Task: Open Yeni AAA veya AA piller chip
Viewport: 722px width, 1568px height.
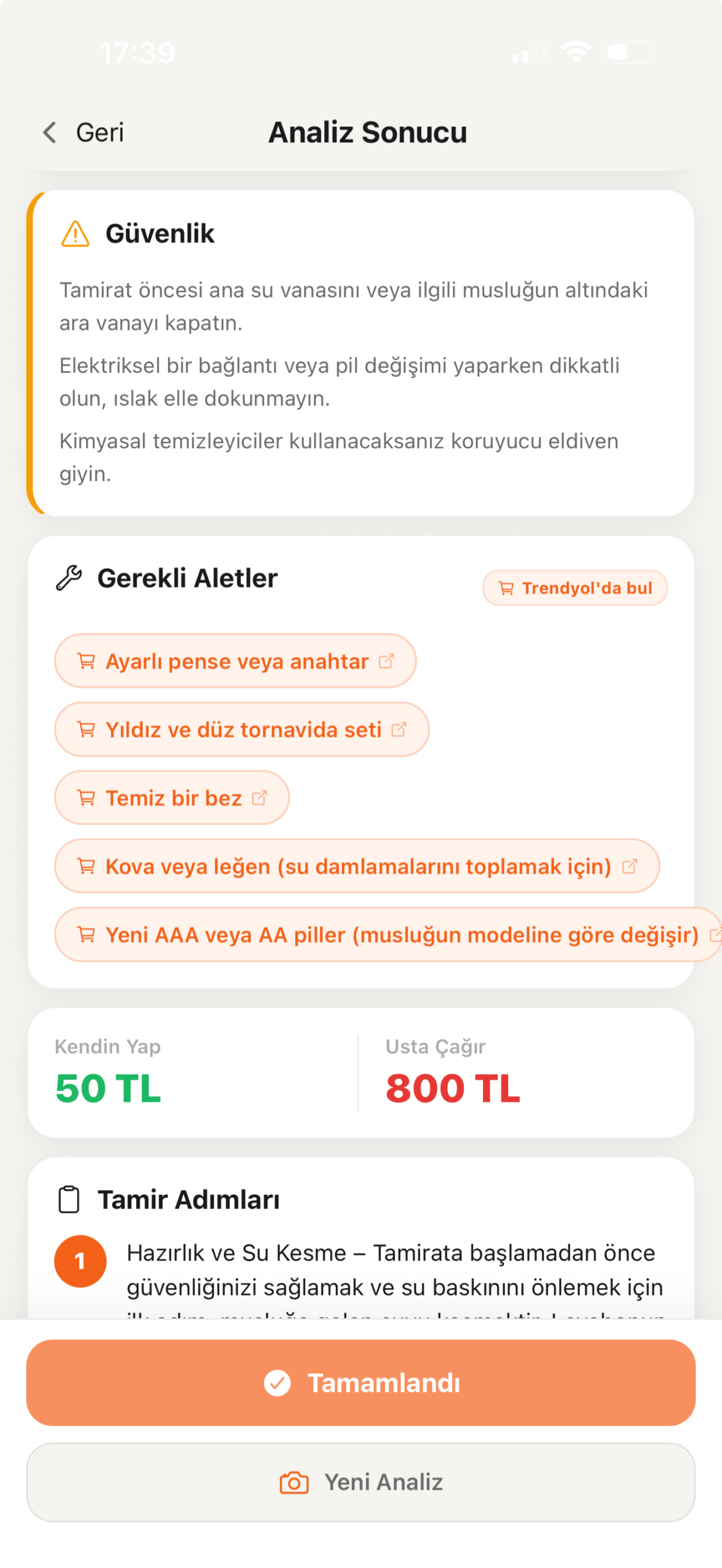Action: [x=389, y=935]
